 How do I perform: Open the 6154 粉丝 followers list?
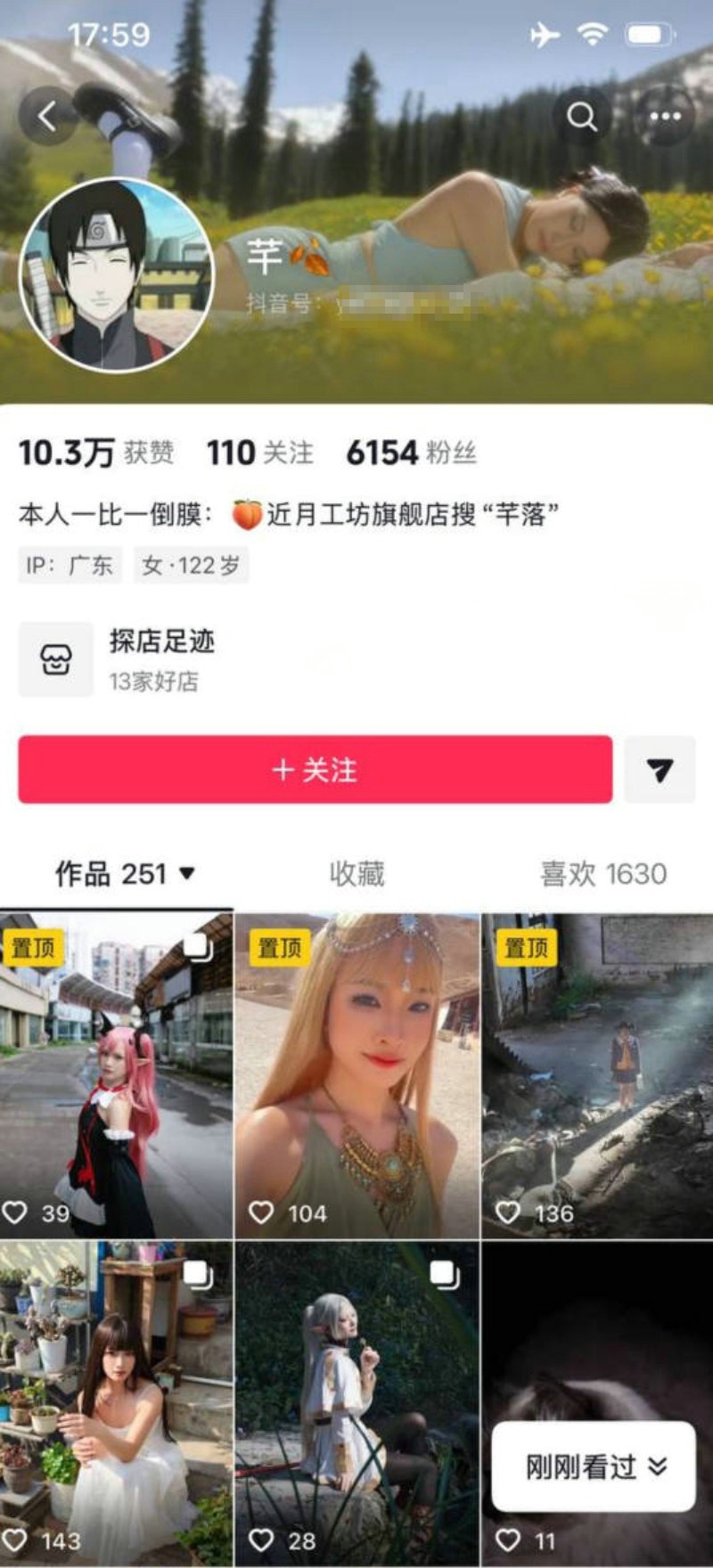click(x=411, y=453)
